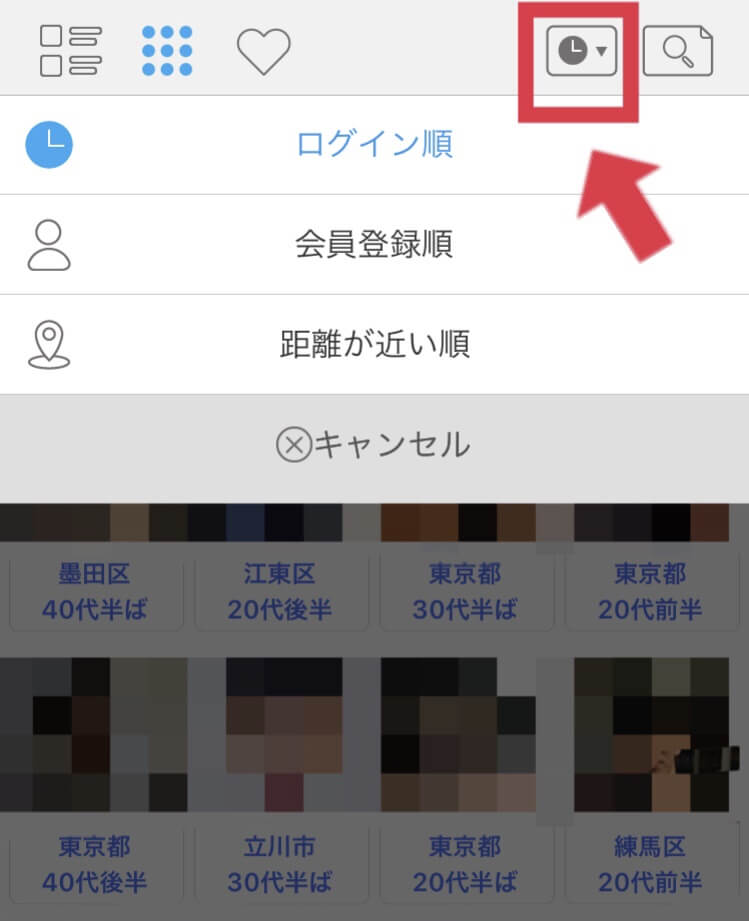
Task: Switch to the list view layout
Action: point(71,50)
